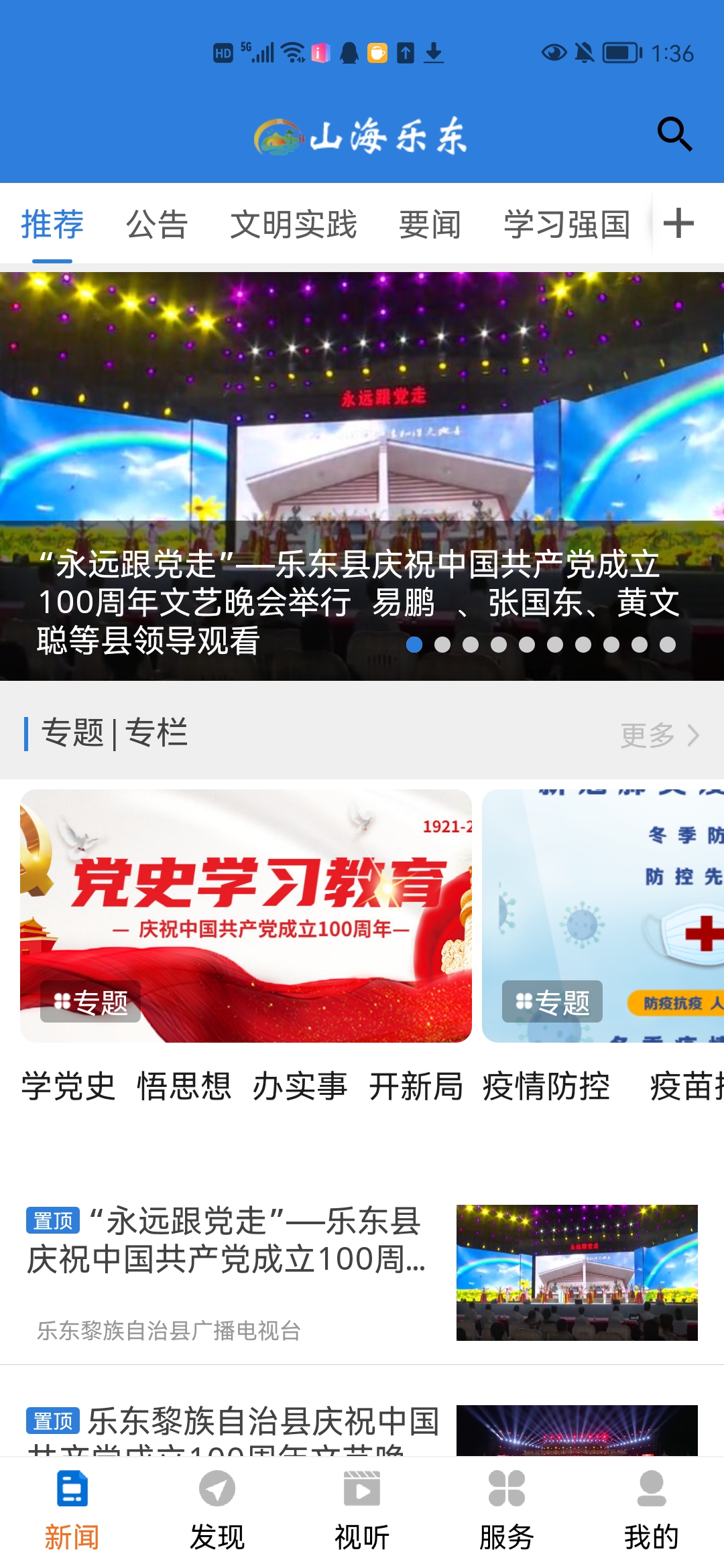
Task: Select the 推荐 tab
Action: 52,224
